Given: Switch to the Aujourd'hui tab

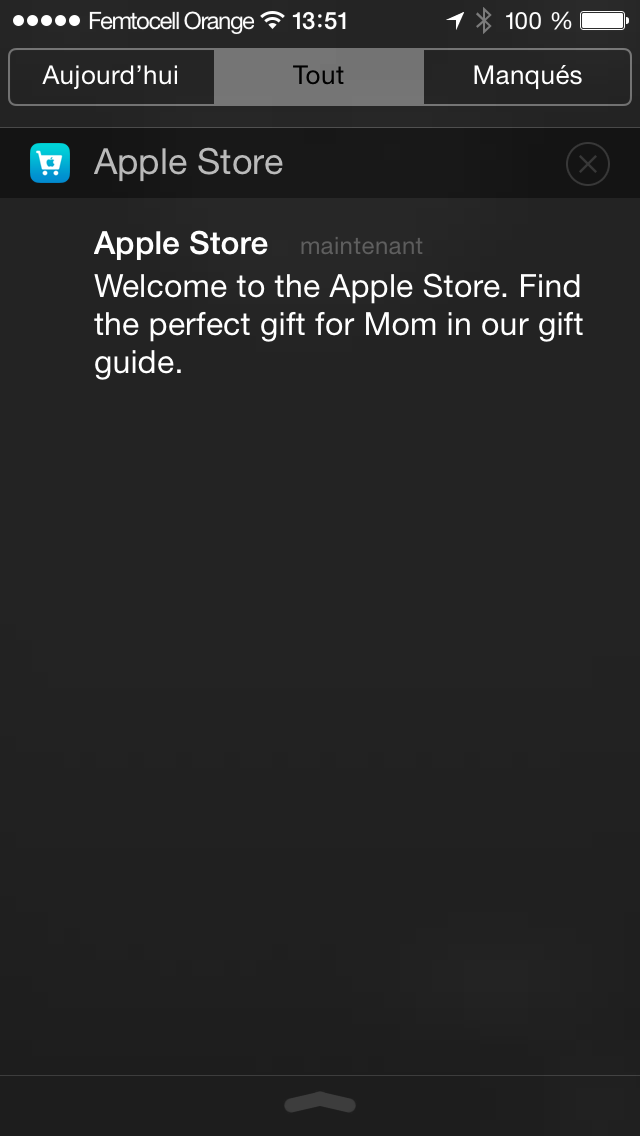Looking at the screenshot, I should click(112, 76).
